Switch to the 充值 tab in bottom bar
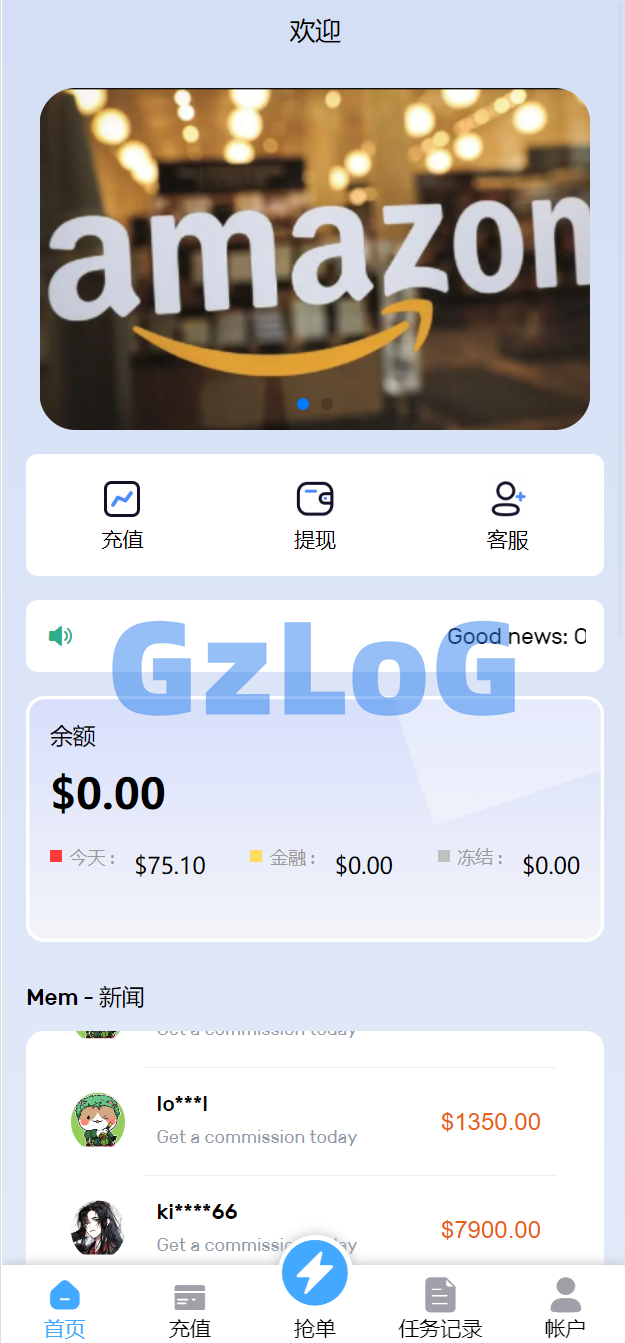This screenshot has width=625, height=1343. point(190,1307)
